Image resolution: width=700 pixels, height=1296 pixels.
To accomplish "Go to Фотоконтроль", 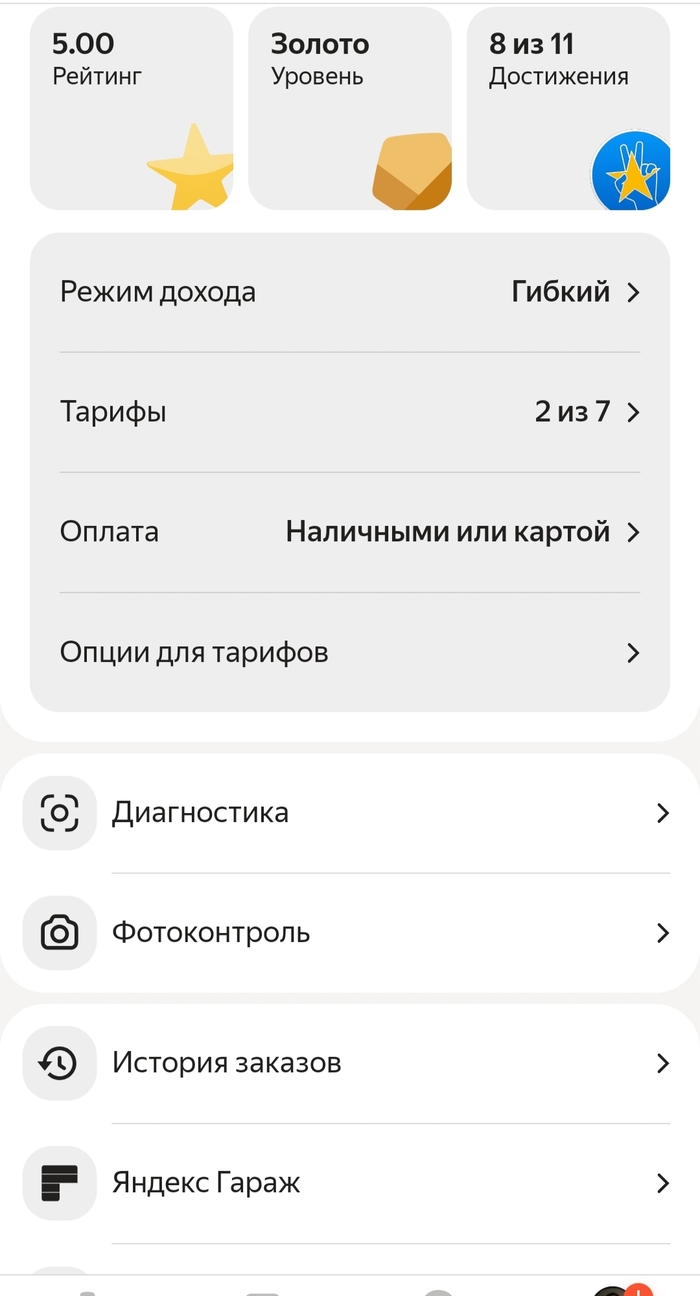I will coord(349,933).
